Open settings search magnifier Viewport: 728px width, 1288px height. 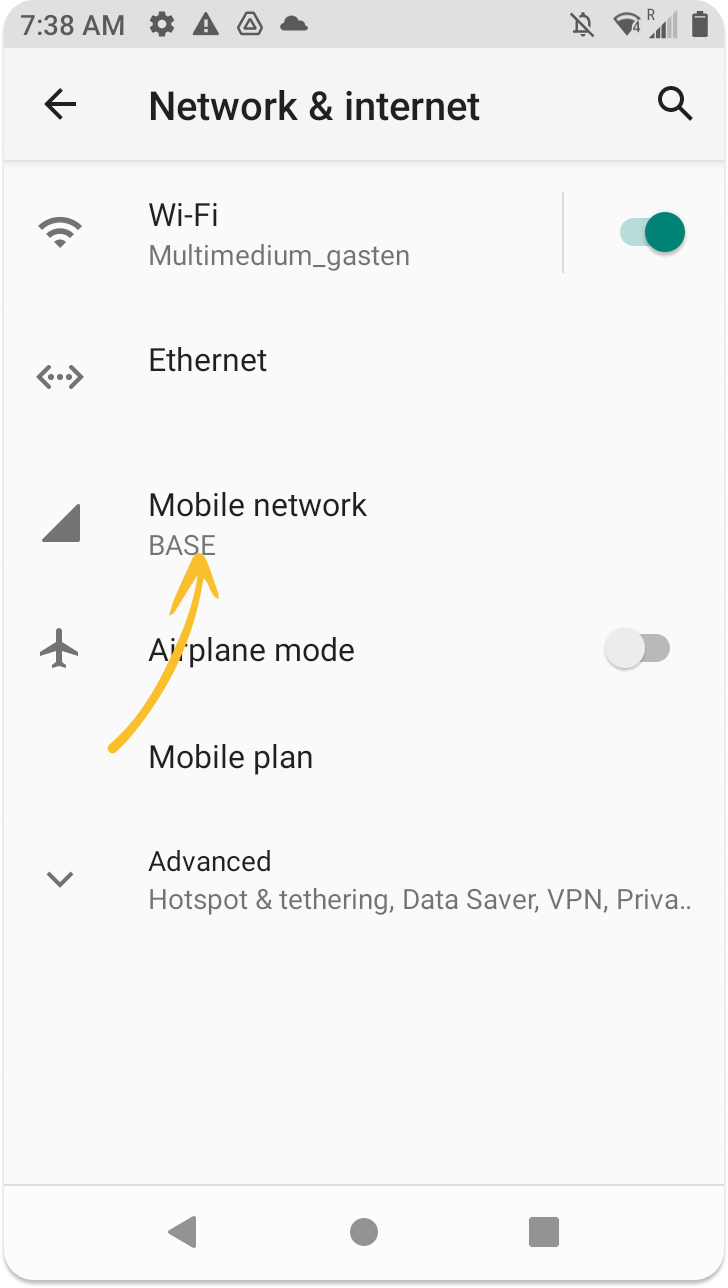(675, 103)
